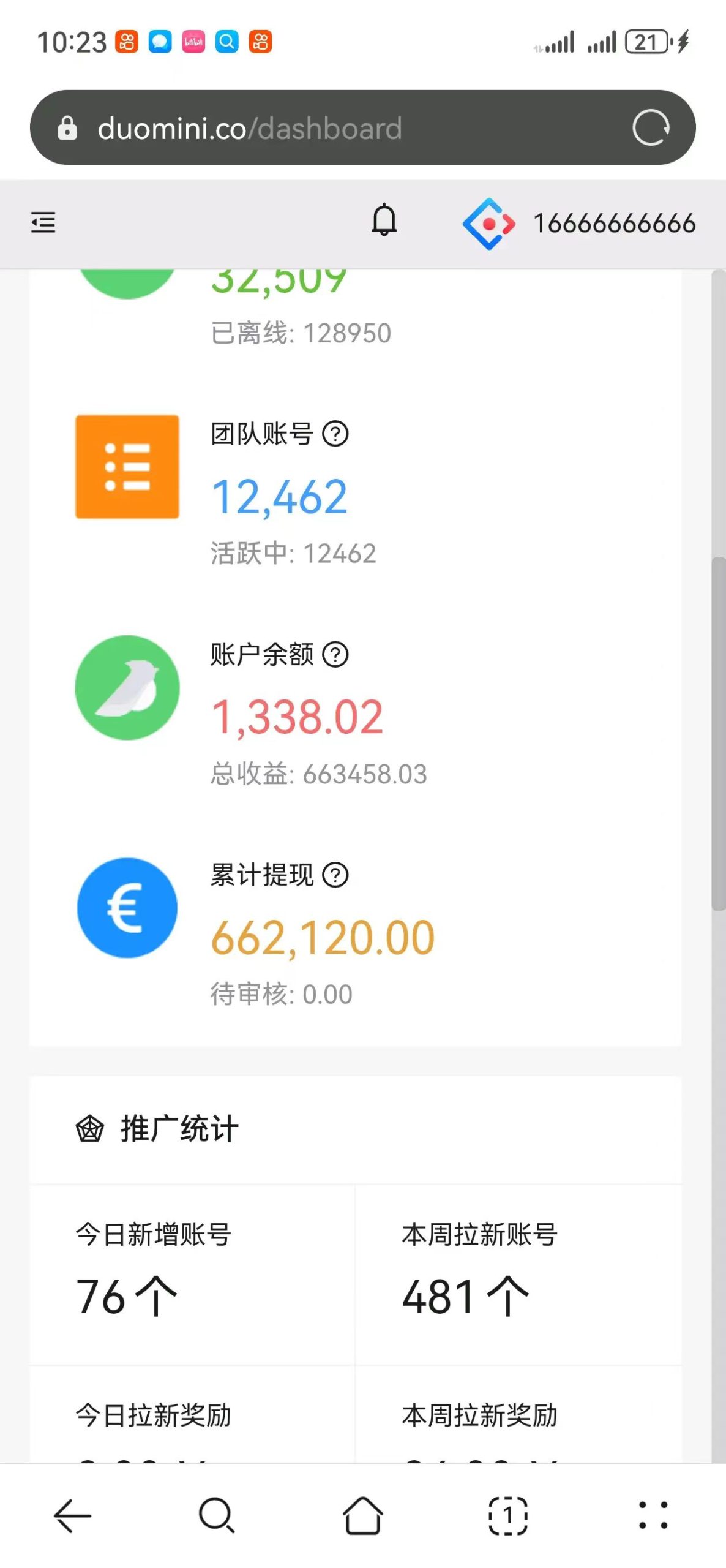Tap the account number 16666666666
726x1568 pixels.
614,223
